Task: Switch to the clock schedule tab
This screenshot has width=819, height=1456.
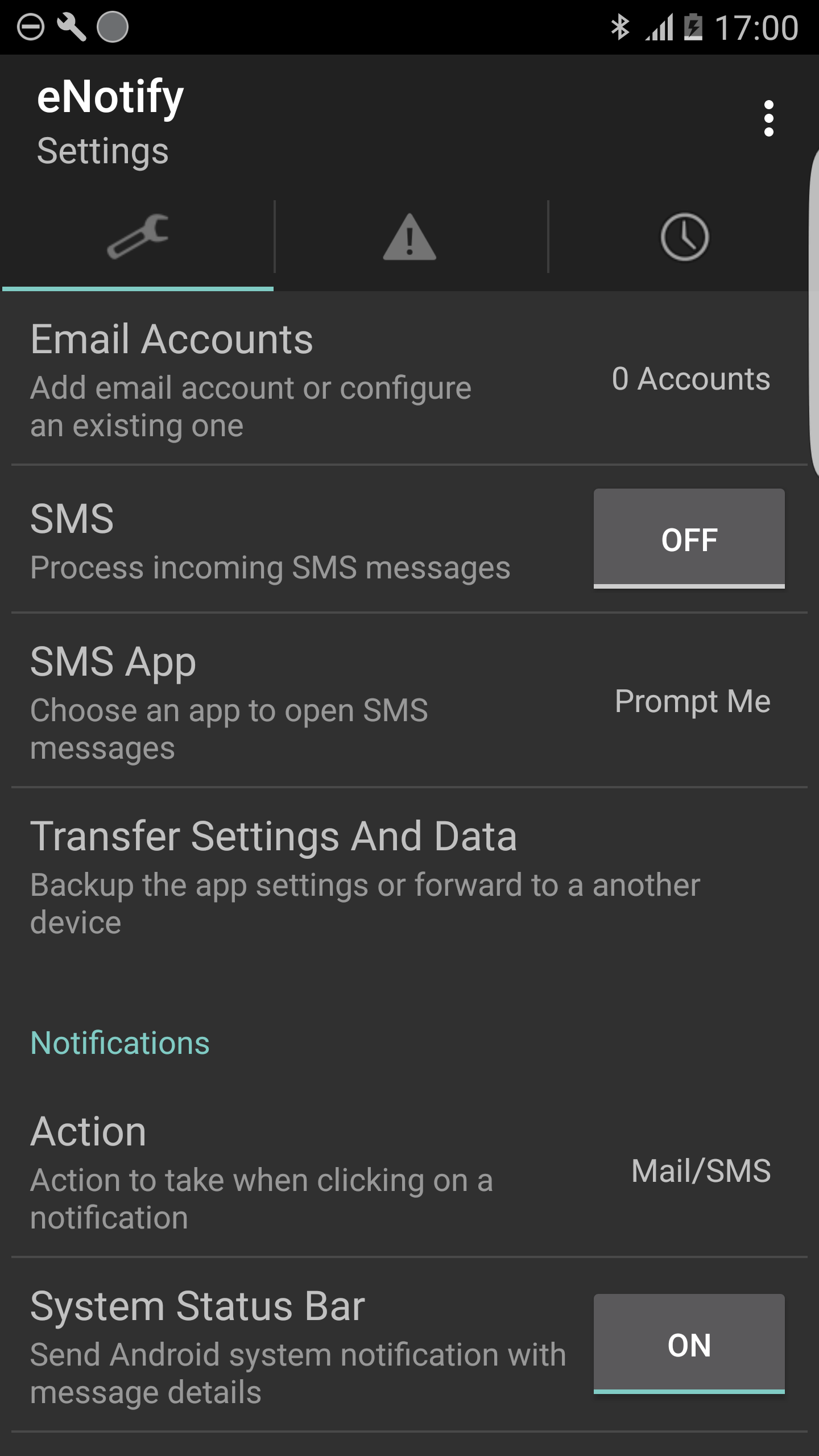Action: tap(684, 237)
